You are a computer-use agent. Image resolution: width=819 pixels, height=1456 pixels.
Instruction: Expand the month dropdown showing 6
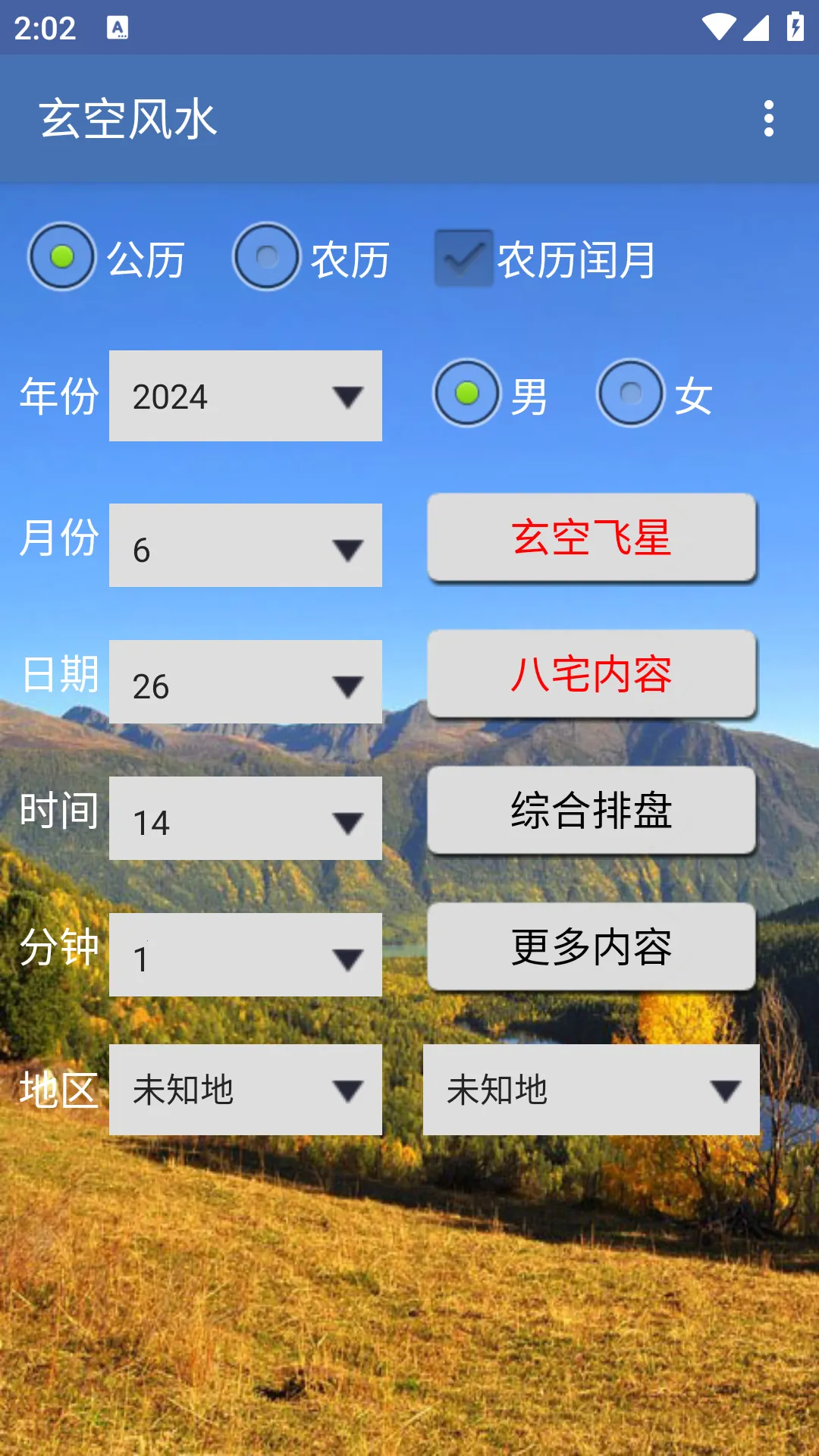pyautogui.click(x=245, y=544)
